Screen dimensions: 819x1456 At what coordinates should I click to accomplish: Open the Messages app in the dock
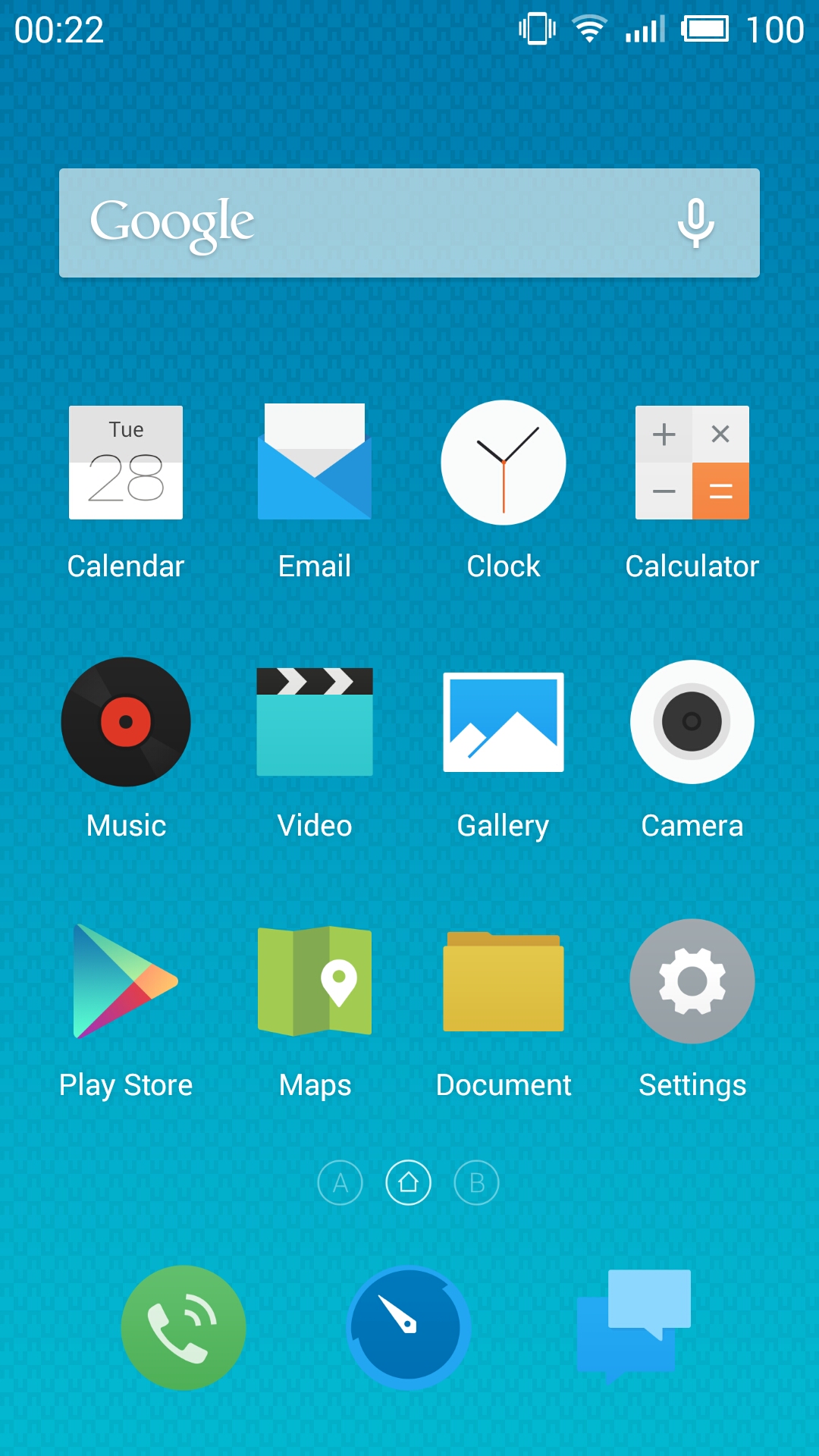coord(634,1328)
